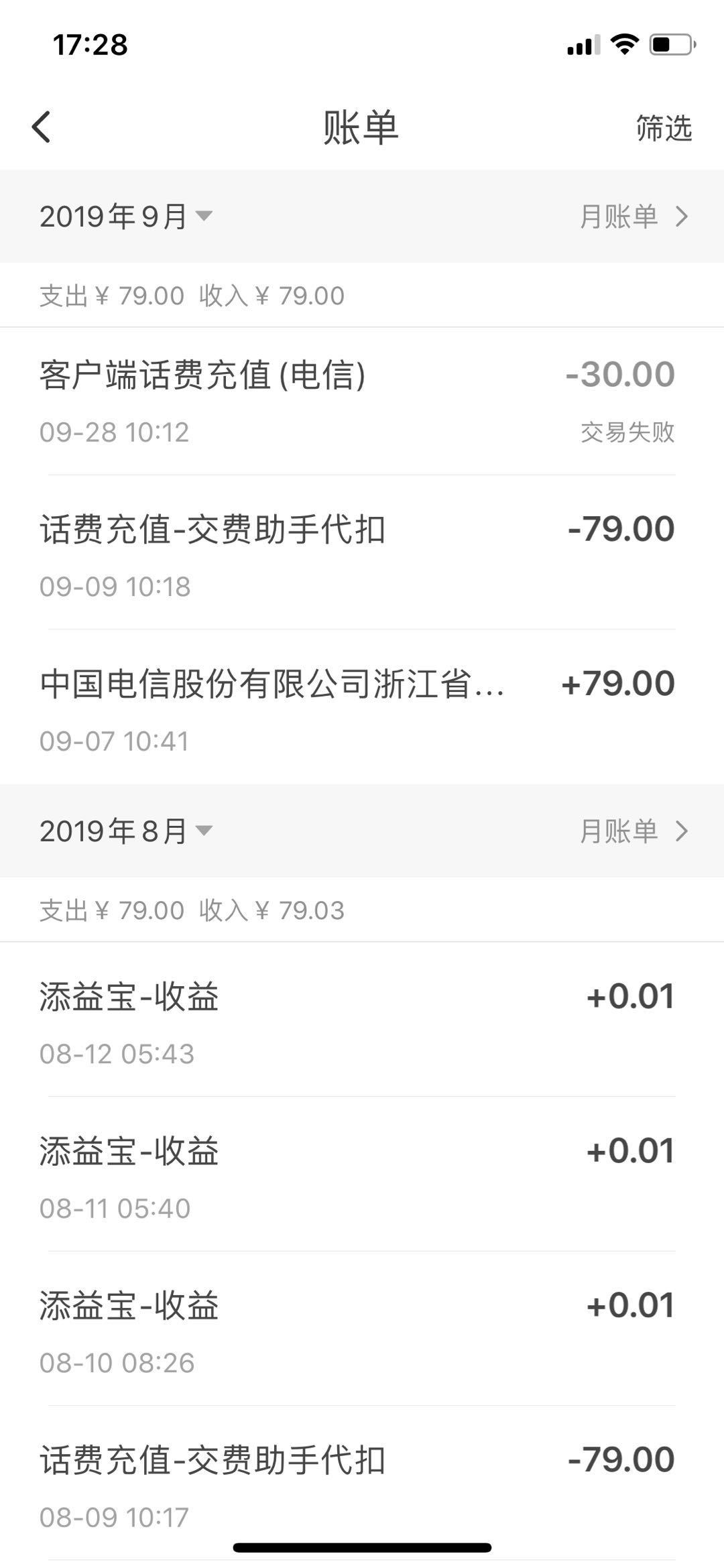Expand the 2019年8月 month picker
The image size is (724, 1568).
126,831
